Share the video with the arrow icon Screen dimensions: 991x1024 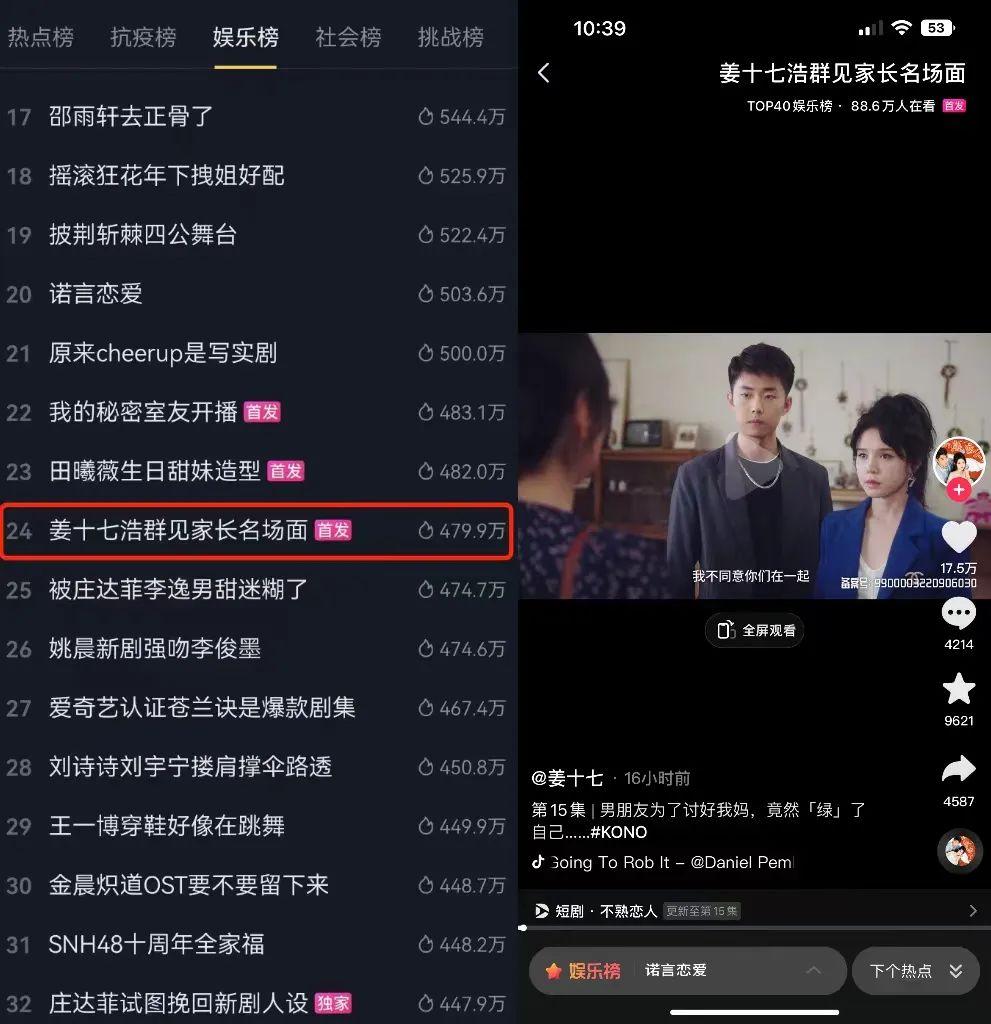[x=959, y=770]
